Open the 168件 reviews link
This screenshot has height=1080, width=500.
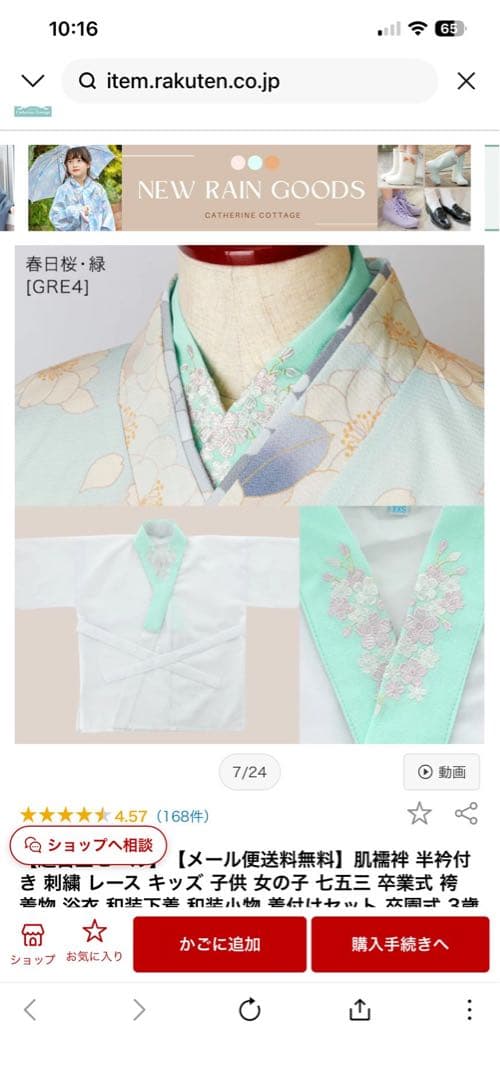(182, 816)
